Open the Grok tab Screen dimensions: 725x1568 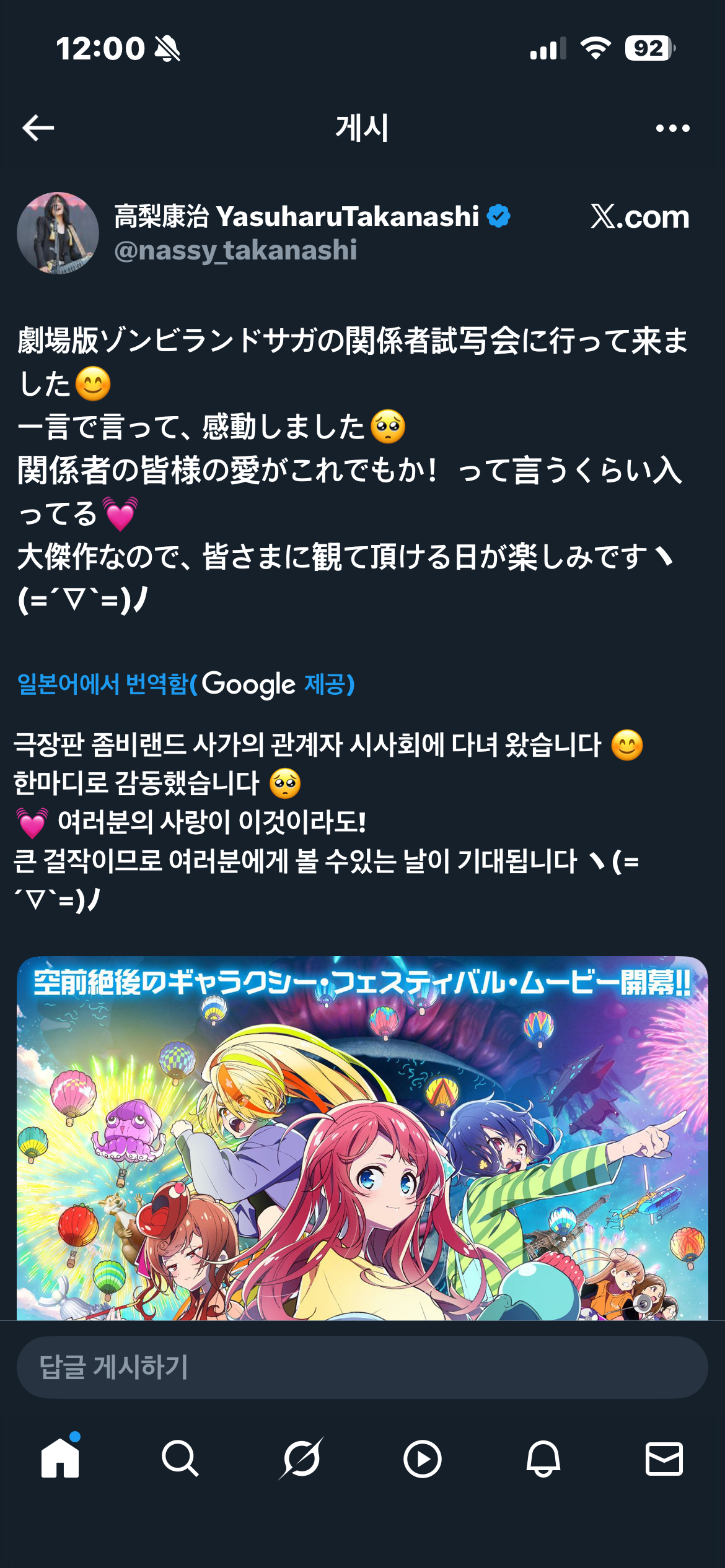click(x=302, y=1459)
